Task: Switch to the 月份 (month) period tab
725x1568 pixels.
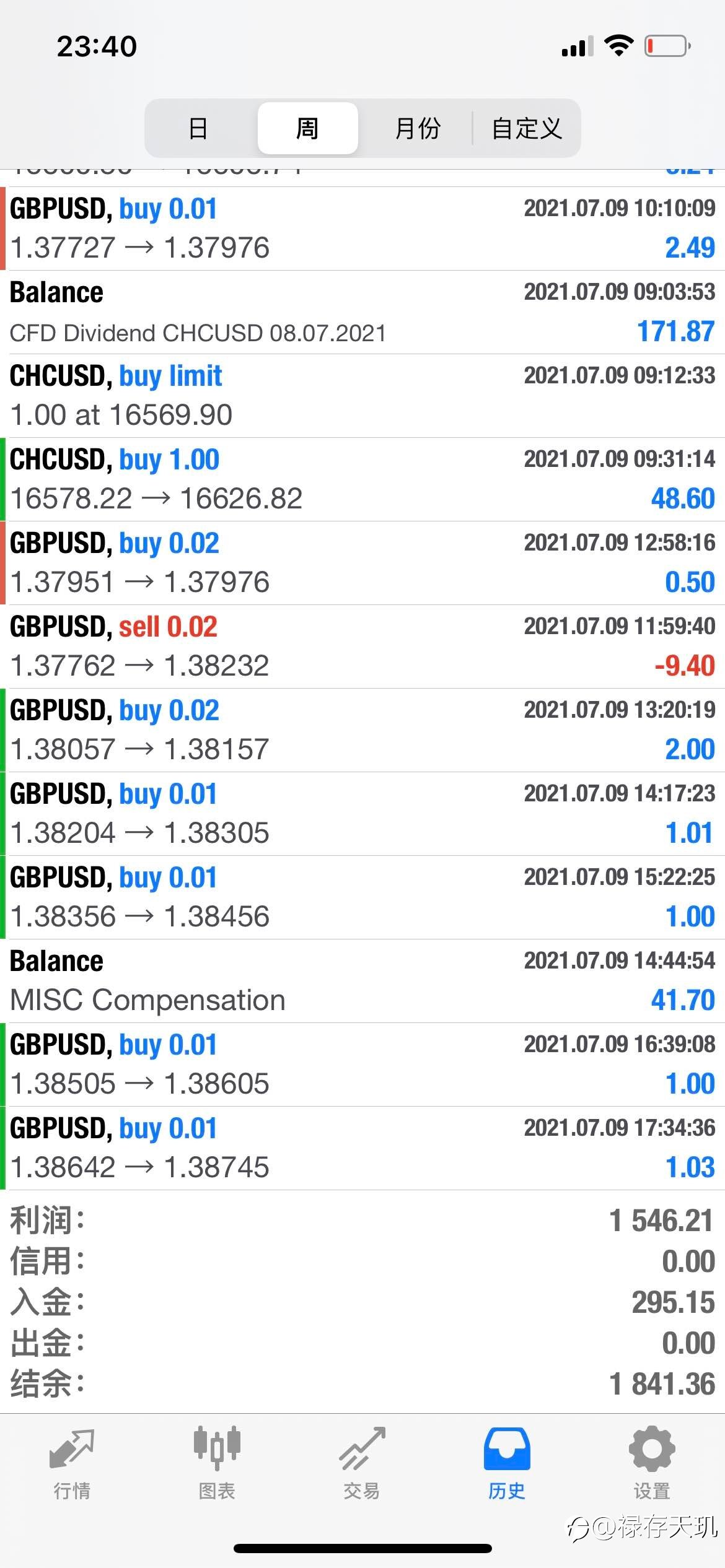Action: (417, 128)
